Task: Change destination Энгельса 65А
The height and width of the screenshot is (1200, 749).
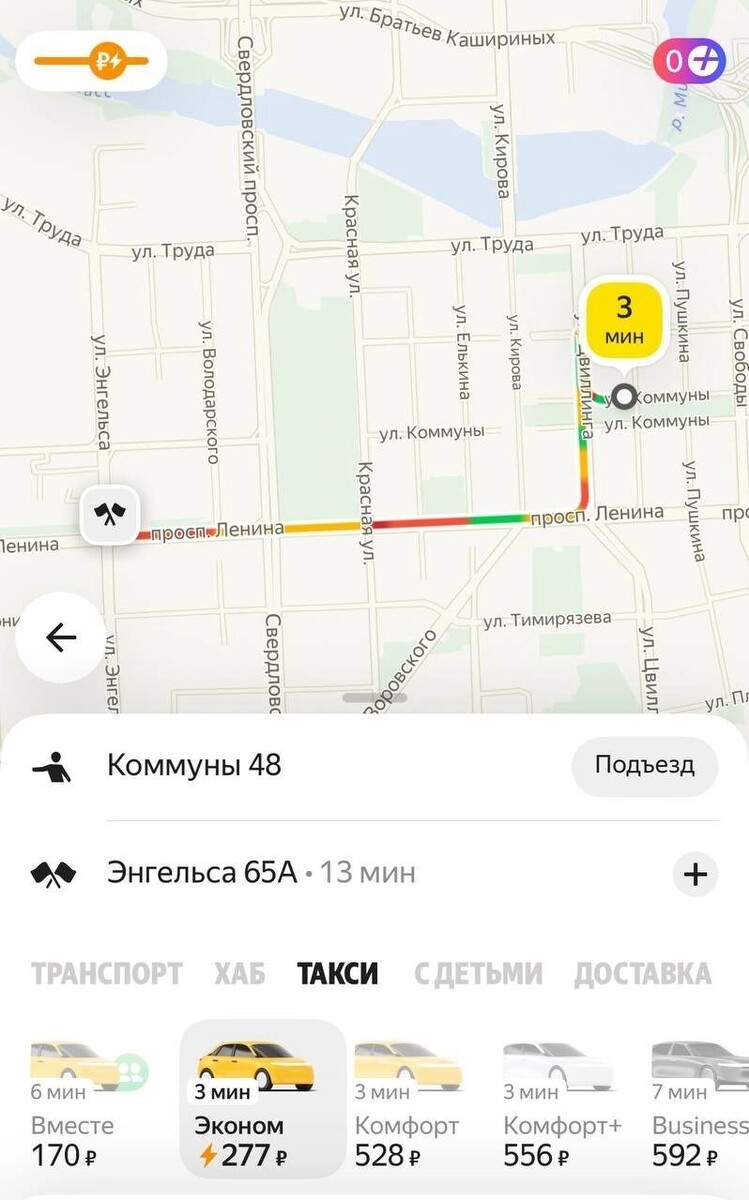Action: pyautogui.click(x=202, y=873)
